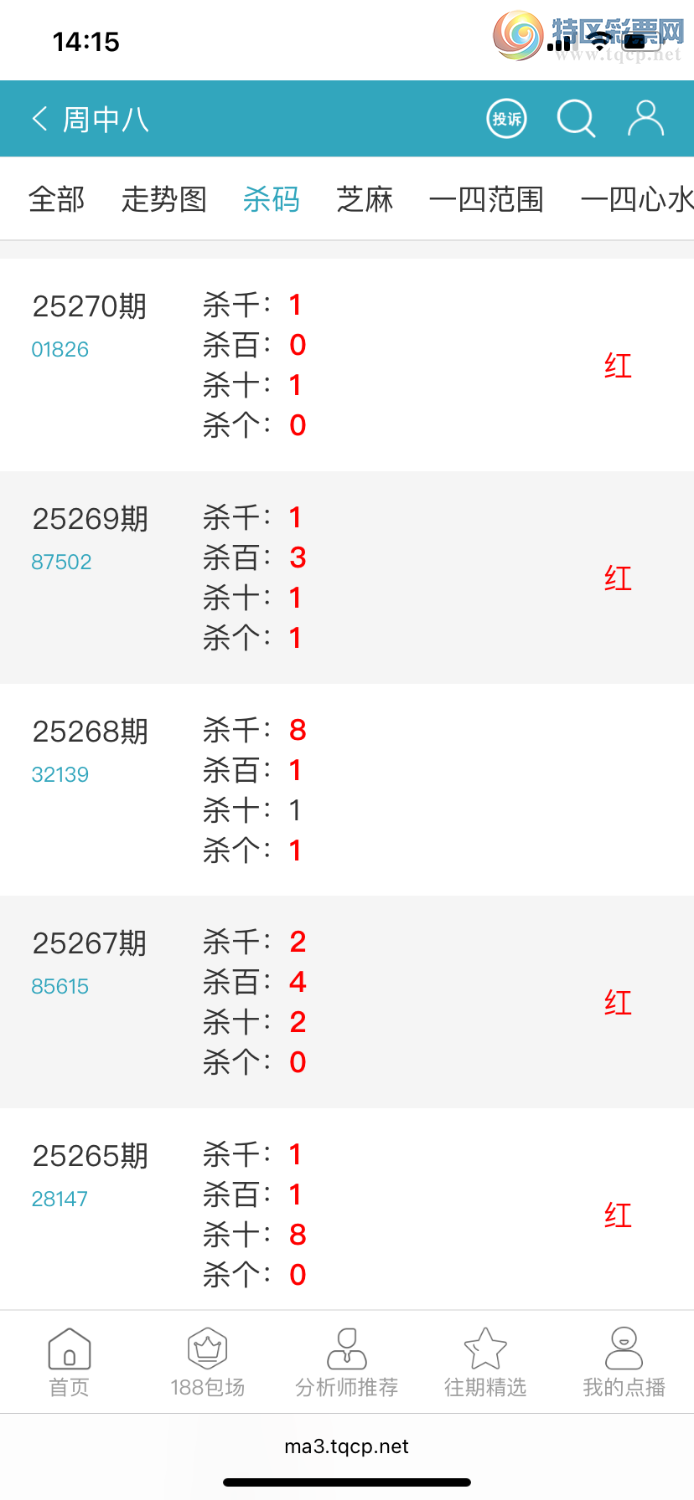This screenshot has width=694, height=1500.
Task: Switch to the 全部 tab
Action: [57, 199]
